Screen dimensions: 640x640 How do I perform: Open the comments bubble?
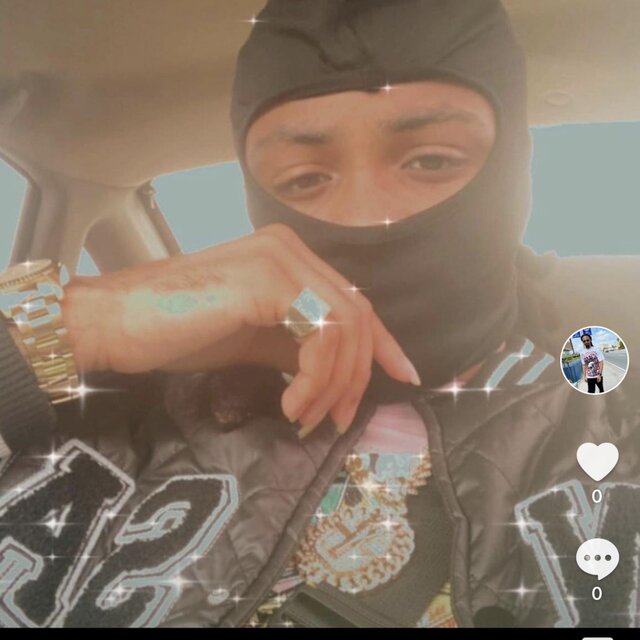coord(597,558)
